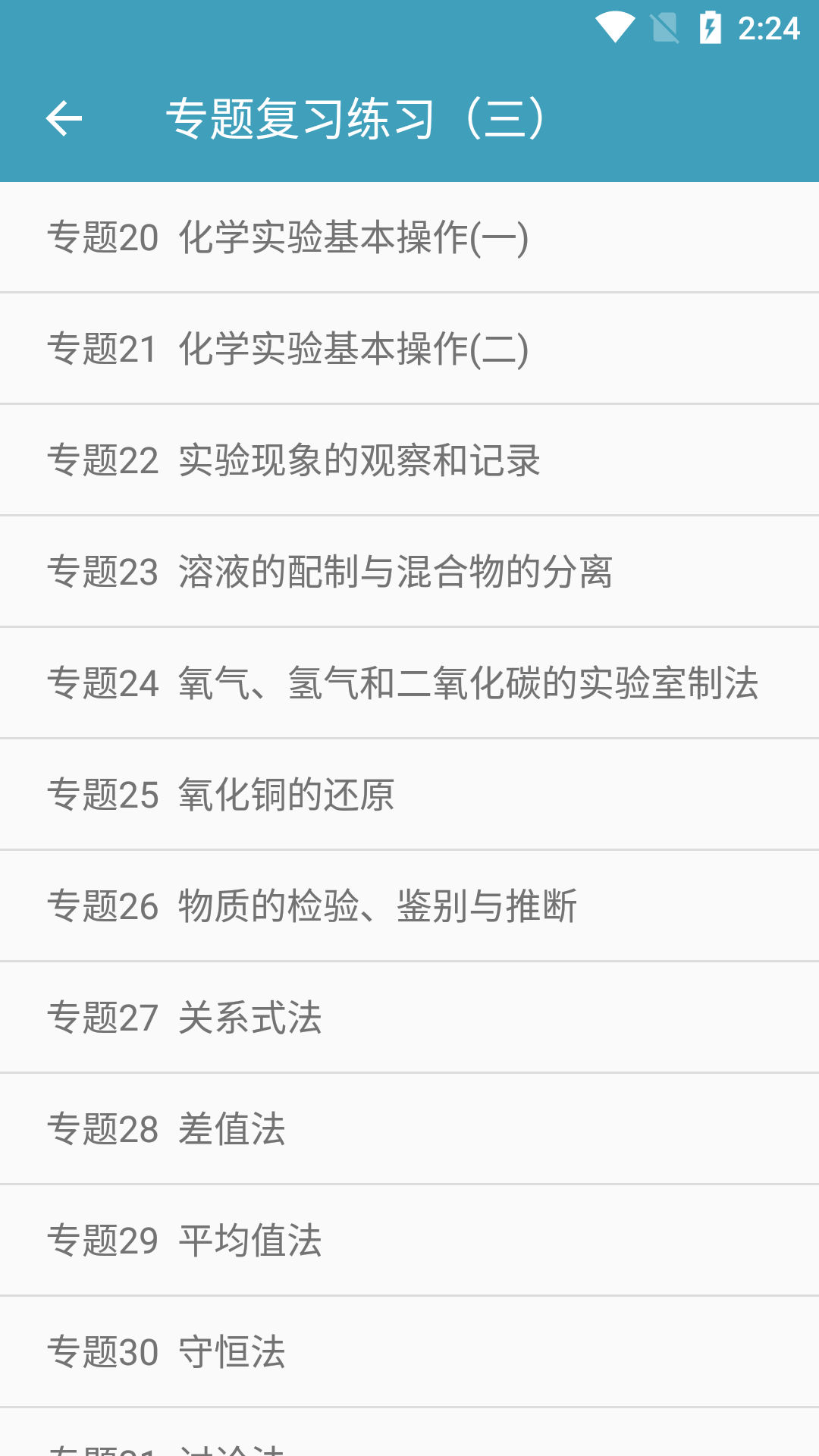
Task: View 专题24 氧气、氢气和二氧化碳的实验室制法
Action: click(402, 683)
